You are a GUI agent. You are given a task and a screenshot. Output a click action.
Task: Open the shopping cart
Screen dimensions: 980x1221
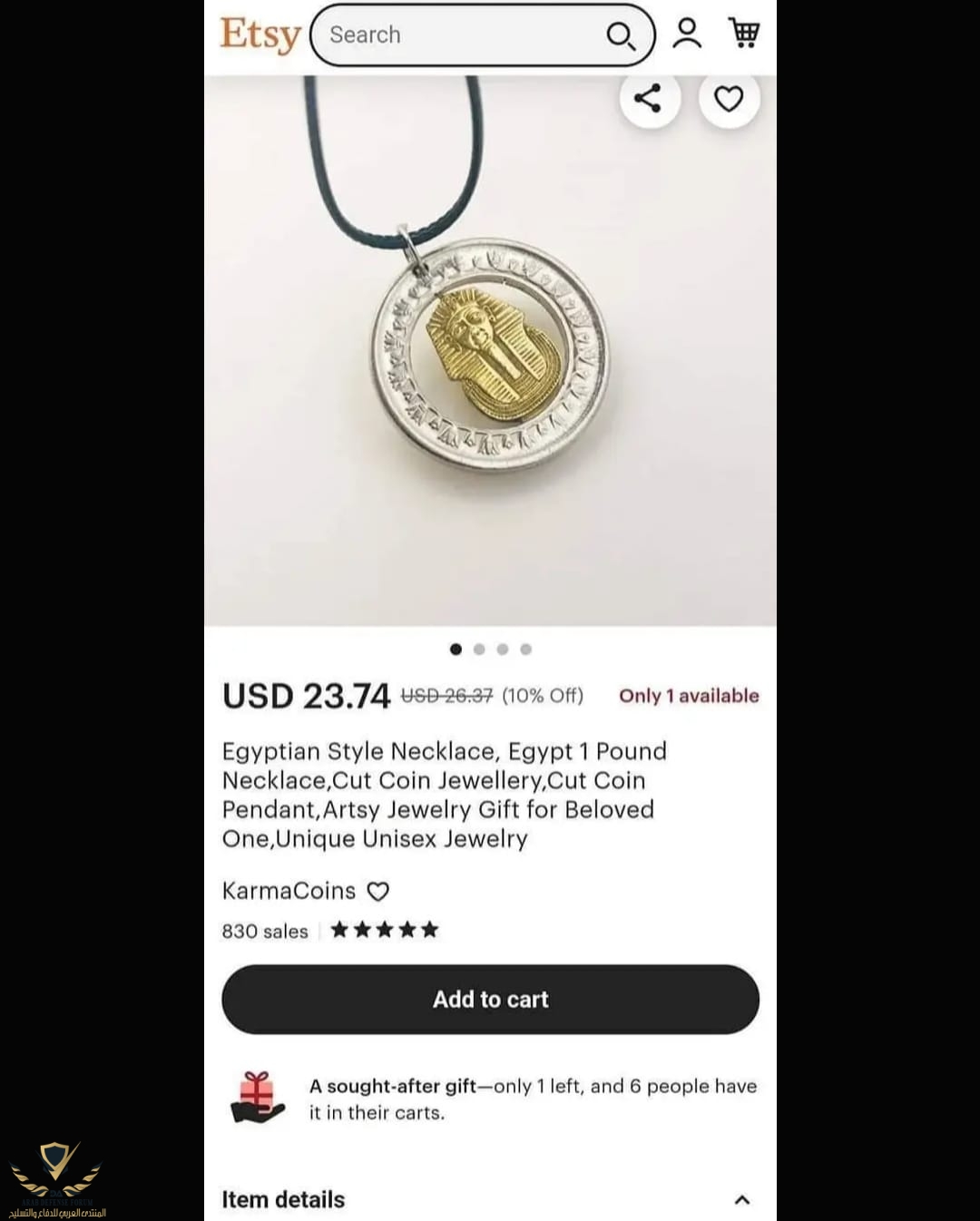[x=744, y=34]
